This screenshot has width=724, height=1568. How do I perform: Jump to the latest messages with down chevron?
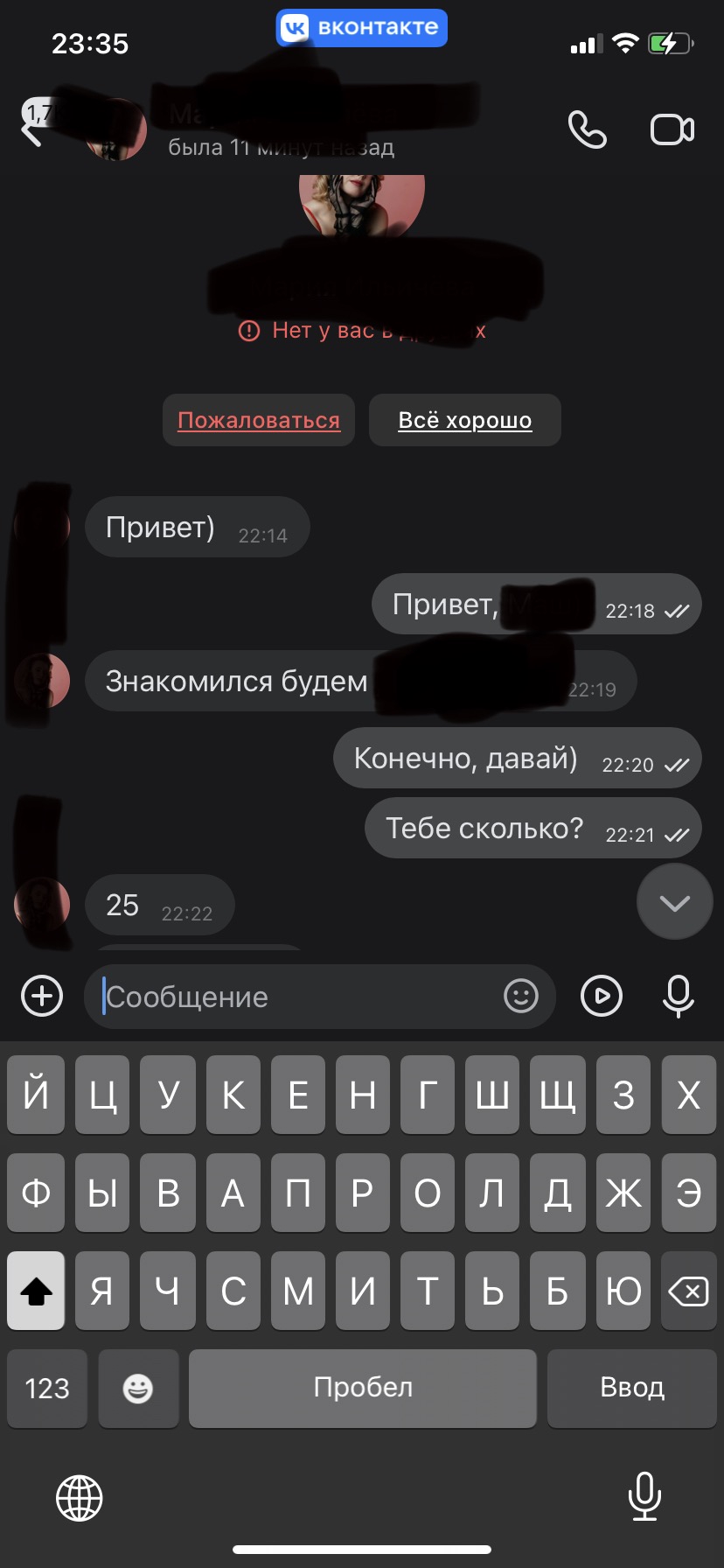674,902
